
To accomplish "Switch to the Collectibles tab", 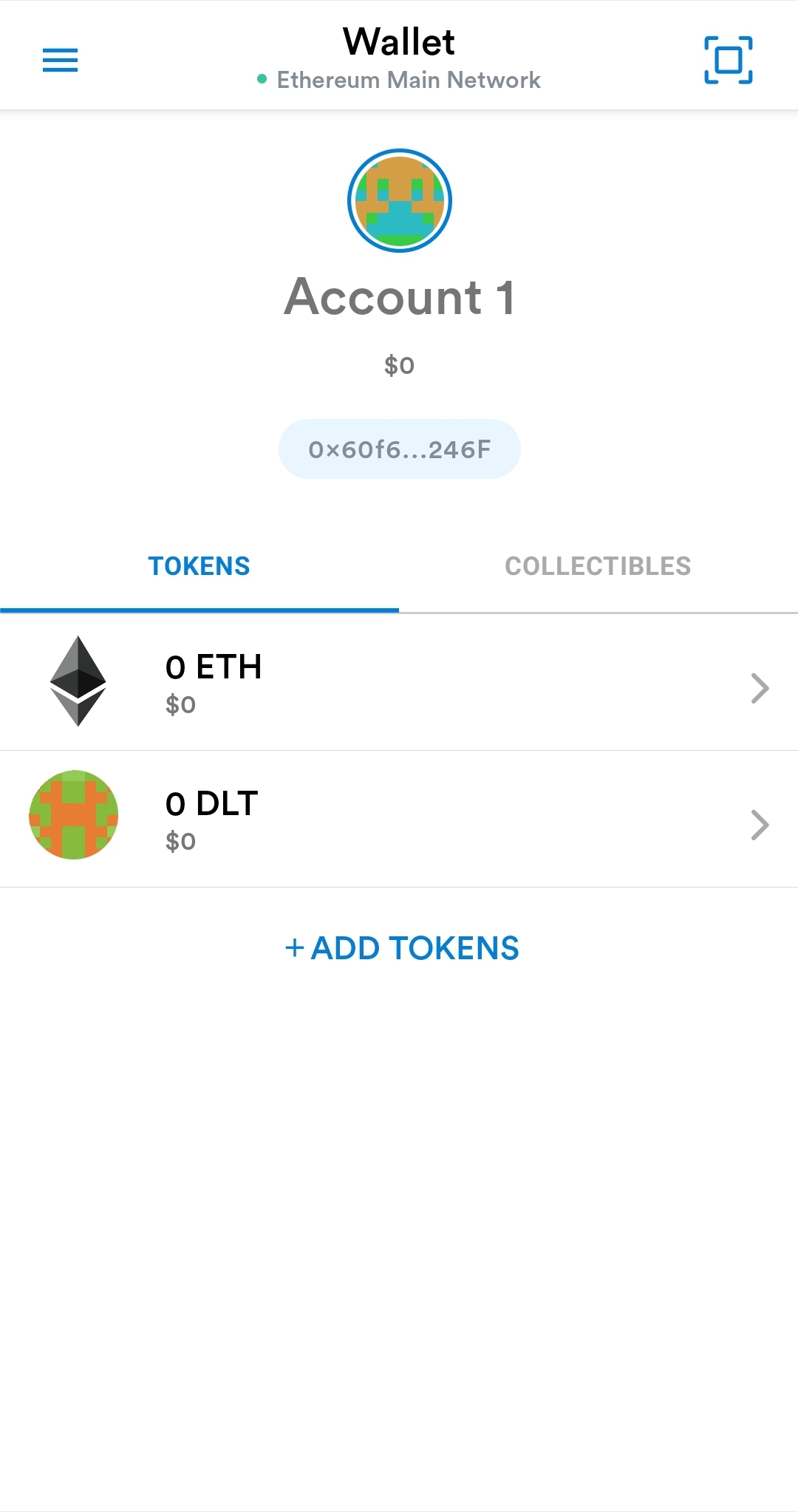I will [598, 566].
